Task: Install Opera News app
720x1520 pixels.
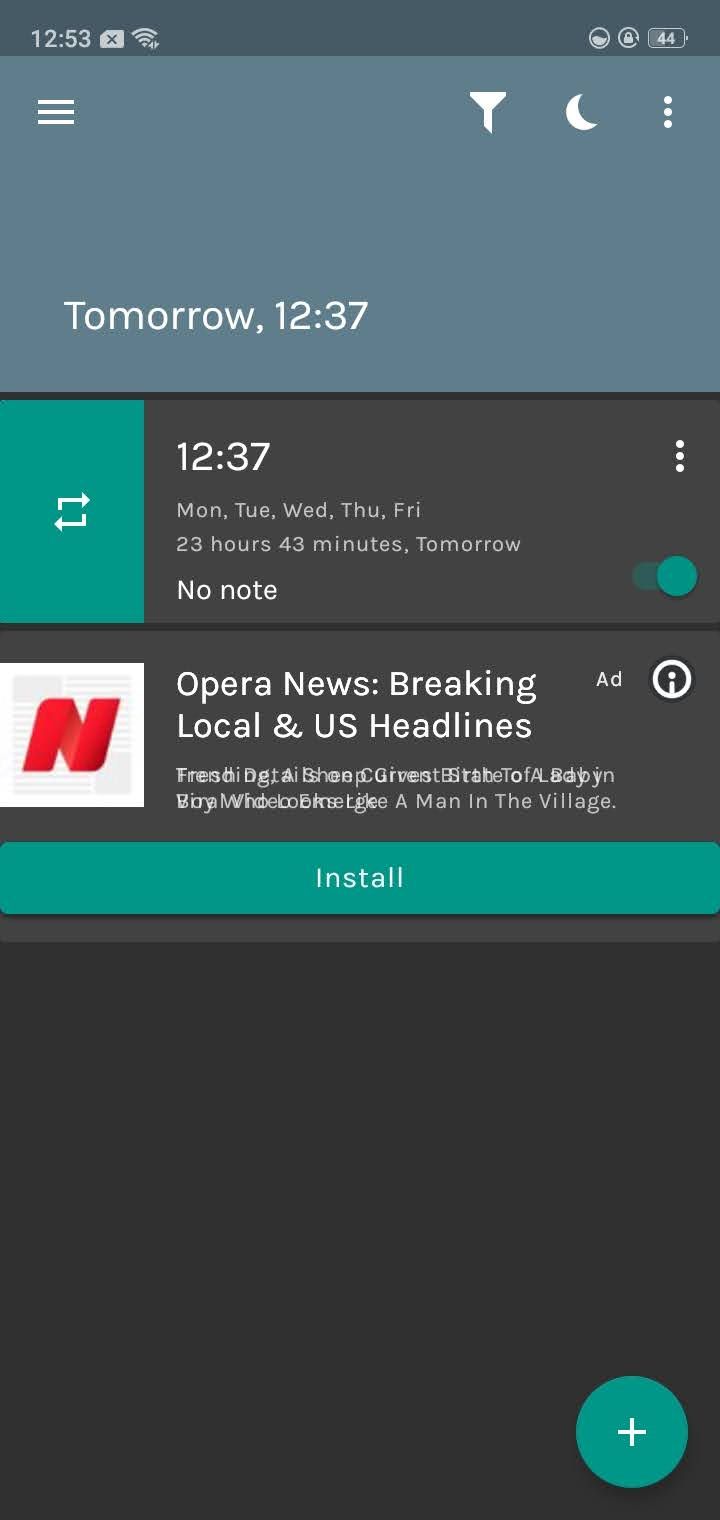Action: [360, 878]
